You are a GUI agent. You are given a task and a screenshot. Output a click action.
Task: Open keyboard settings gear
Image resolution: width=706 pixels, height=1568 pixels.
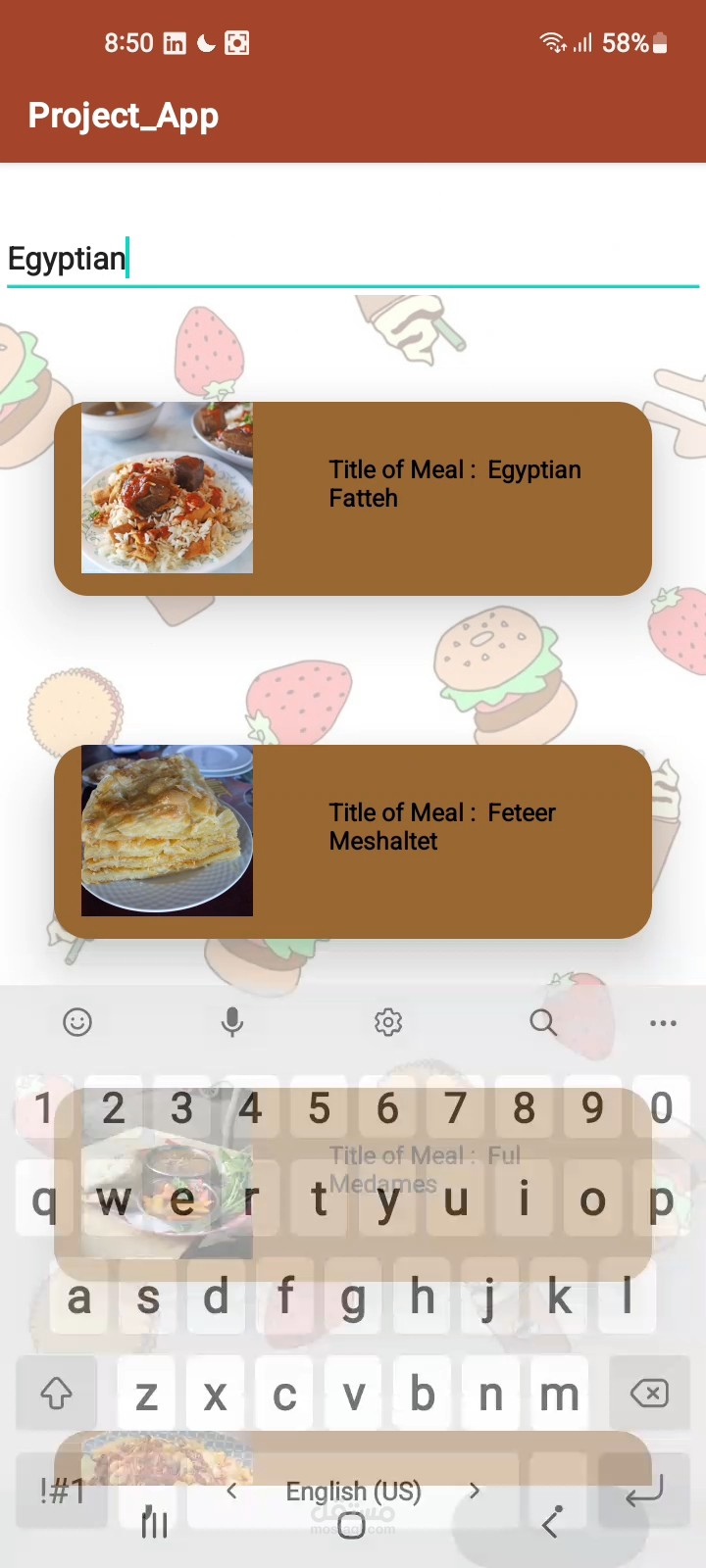(x=388, y=1022)
